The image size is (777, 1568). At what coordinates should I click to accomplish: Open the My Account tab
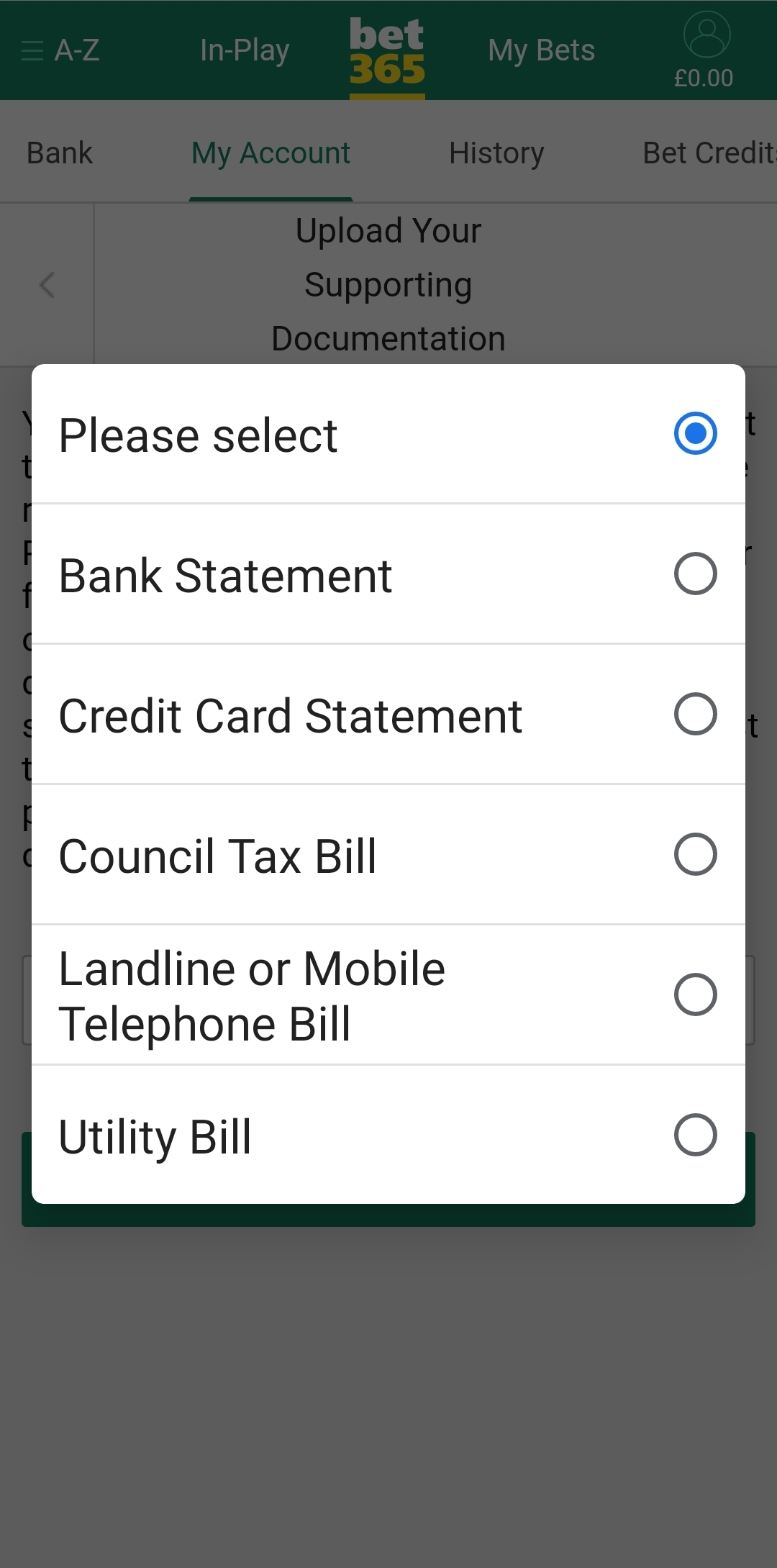coord(271,153)
